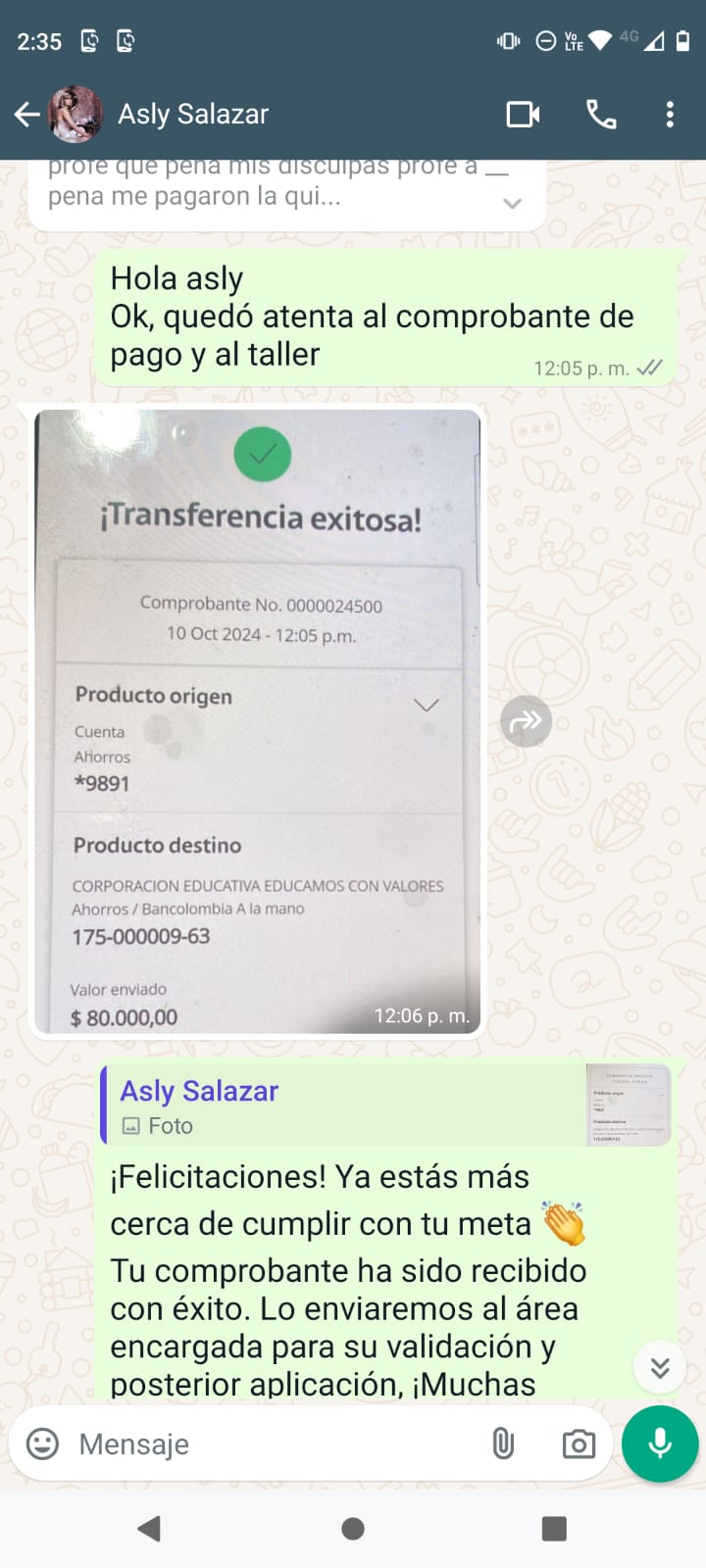Forward the receipt photo

[x=527, y=722]
